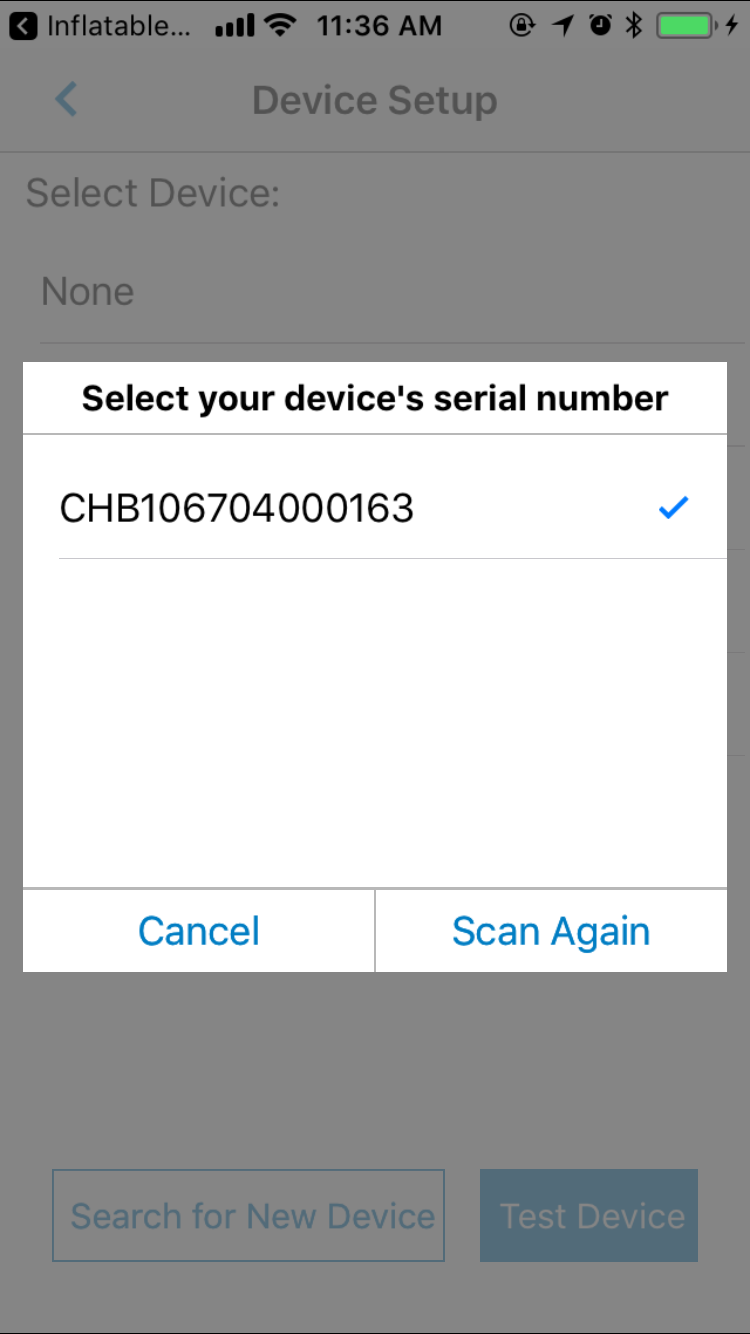Viewport: 750px width, 1334px height.
Task: Tap Scan Again to rescan devices
Action: (x=551, y=931)
